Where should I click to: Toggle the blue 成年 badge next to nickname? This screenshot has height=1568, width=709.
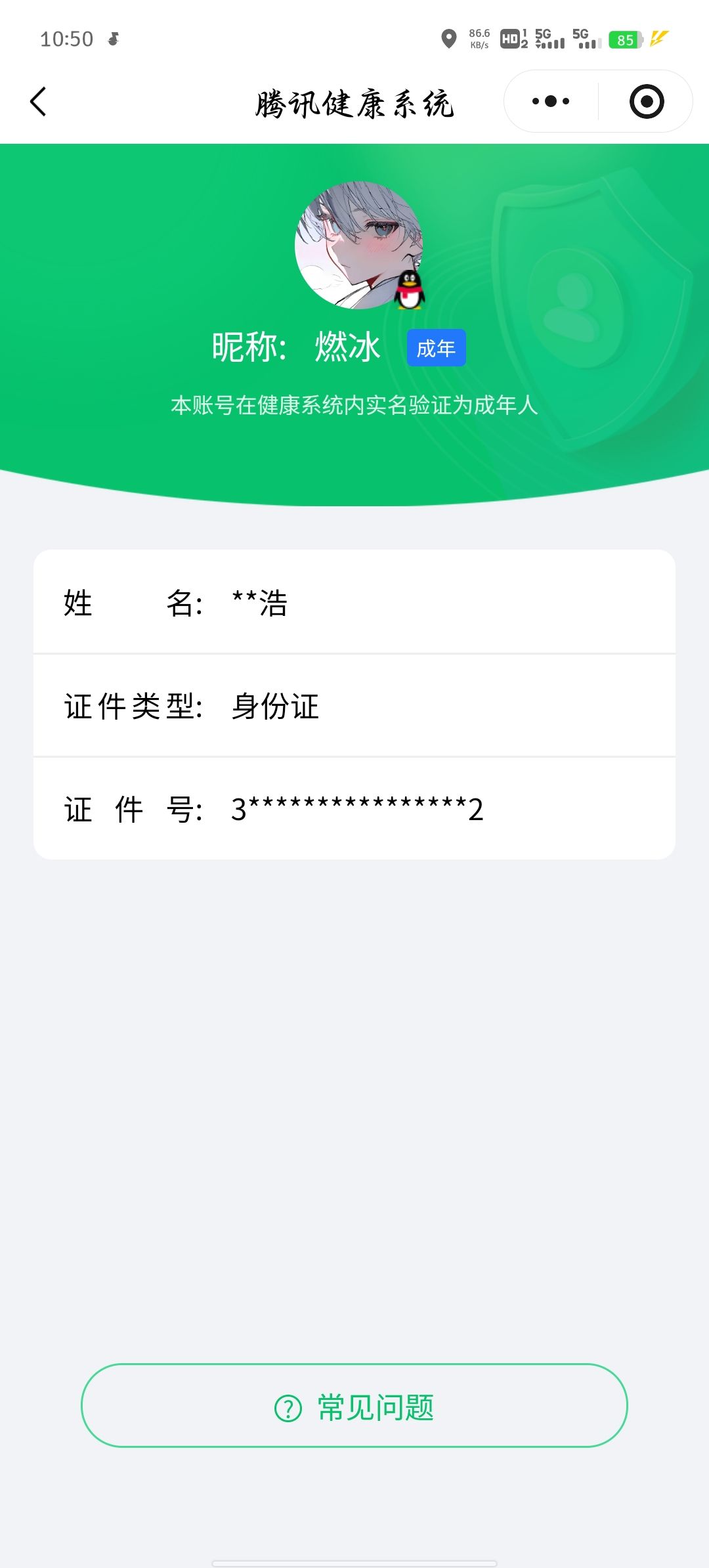[436, 347]
